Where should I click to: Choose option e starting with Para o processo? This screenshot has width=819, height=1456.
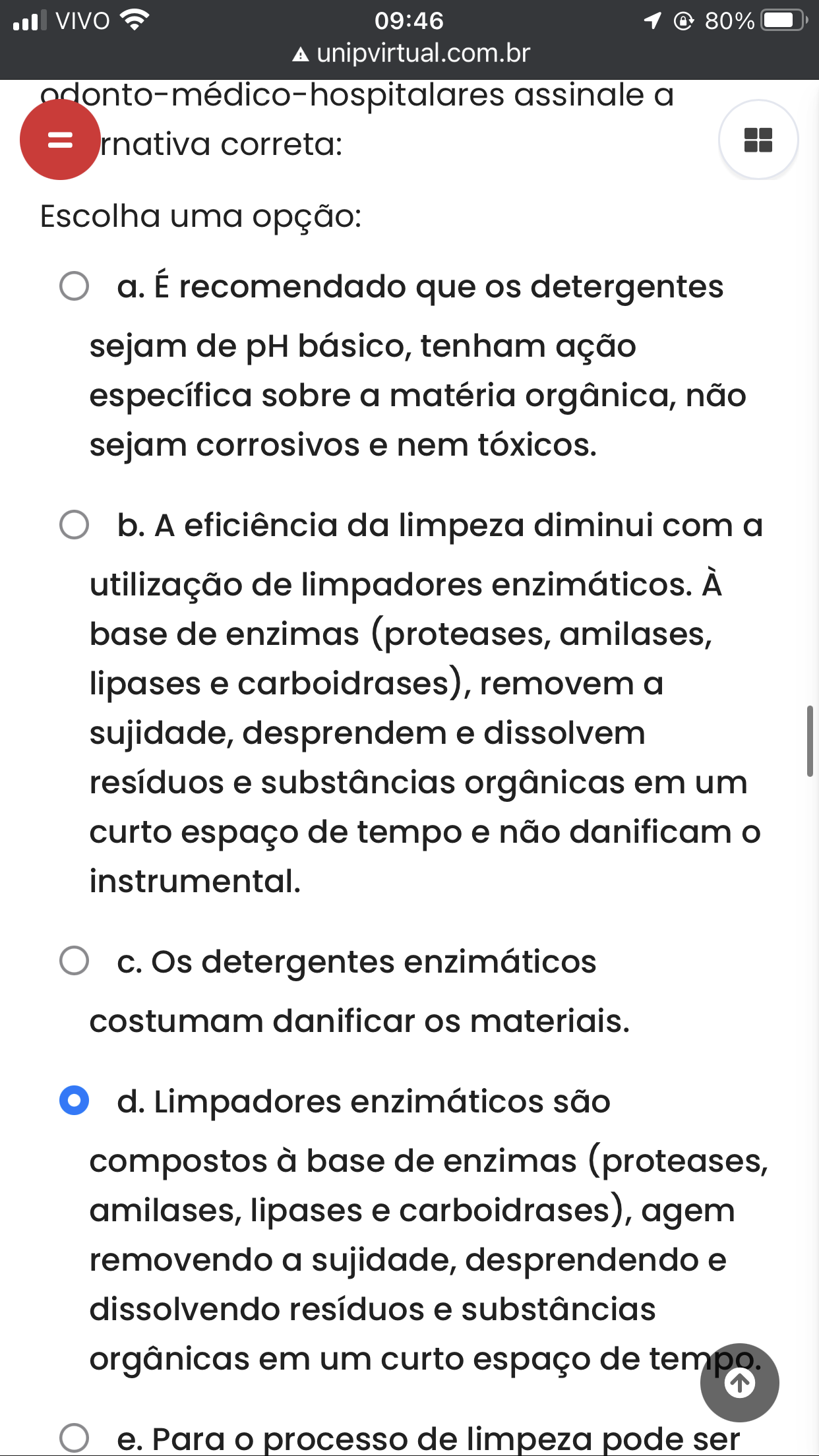click(x=74, y=1438)
